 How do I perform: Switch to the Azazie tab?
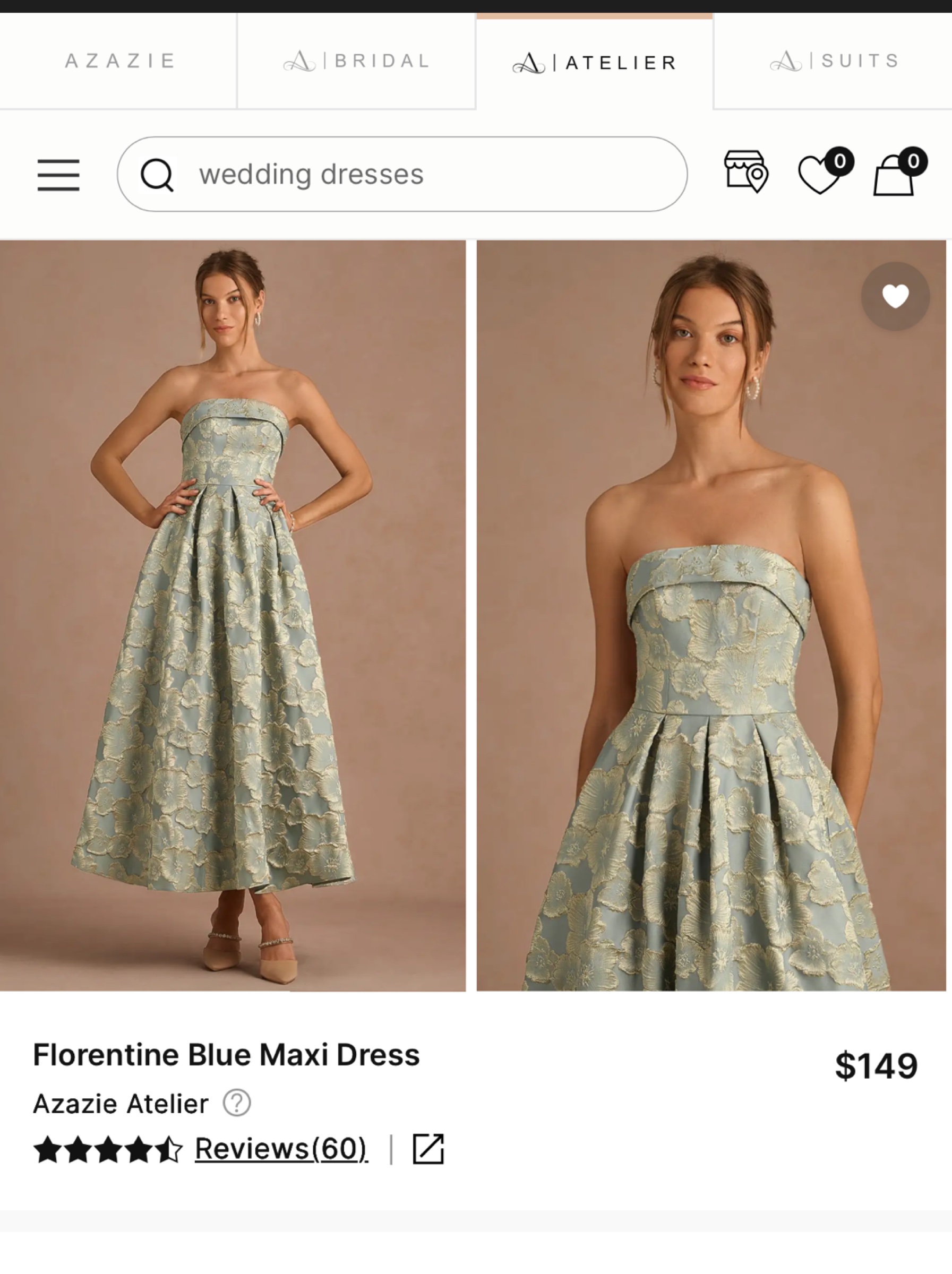pyautogui.click(x=118, y=61)
